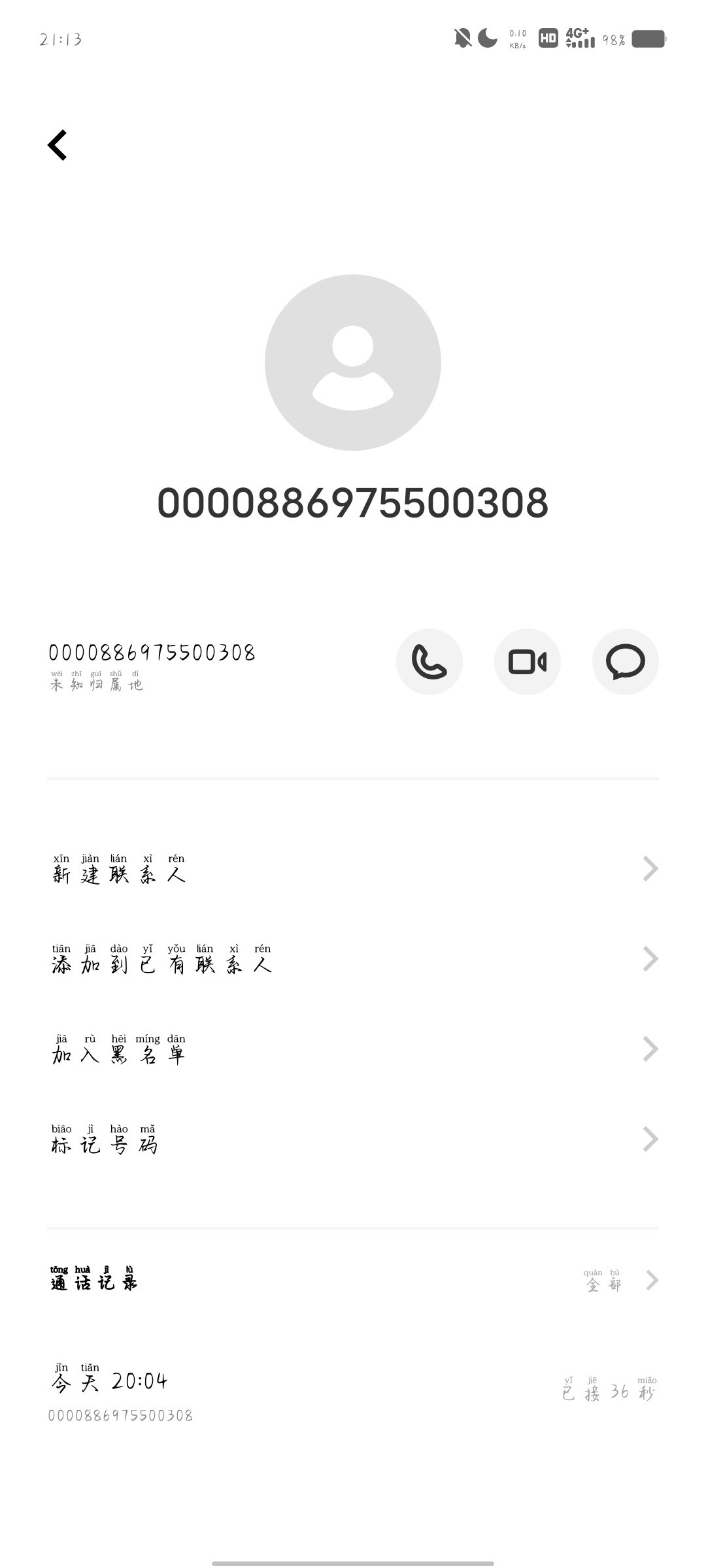This screenshot has height=1568, width=706.
Task: Open 标记号码 option
Action: pos(353,1139)
